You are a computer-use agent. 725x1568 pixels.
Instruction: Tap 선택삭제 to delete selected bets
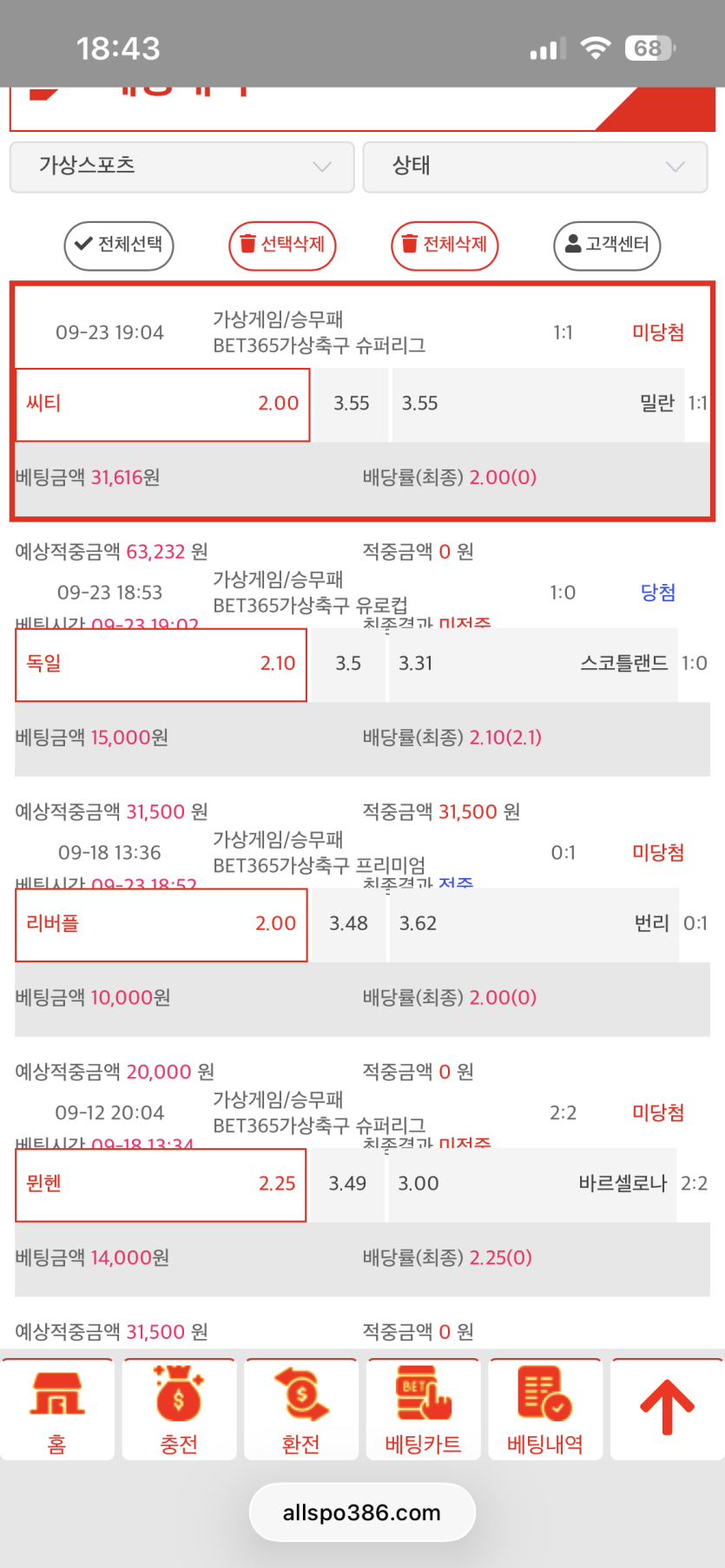pos(282,246)
